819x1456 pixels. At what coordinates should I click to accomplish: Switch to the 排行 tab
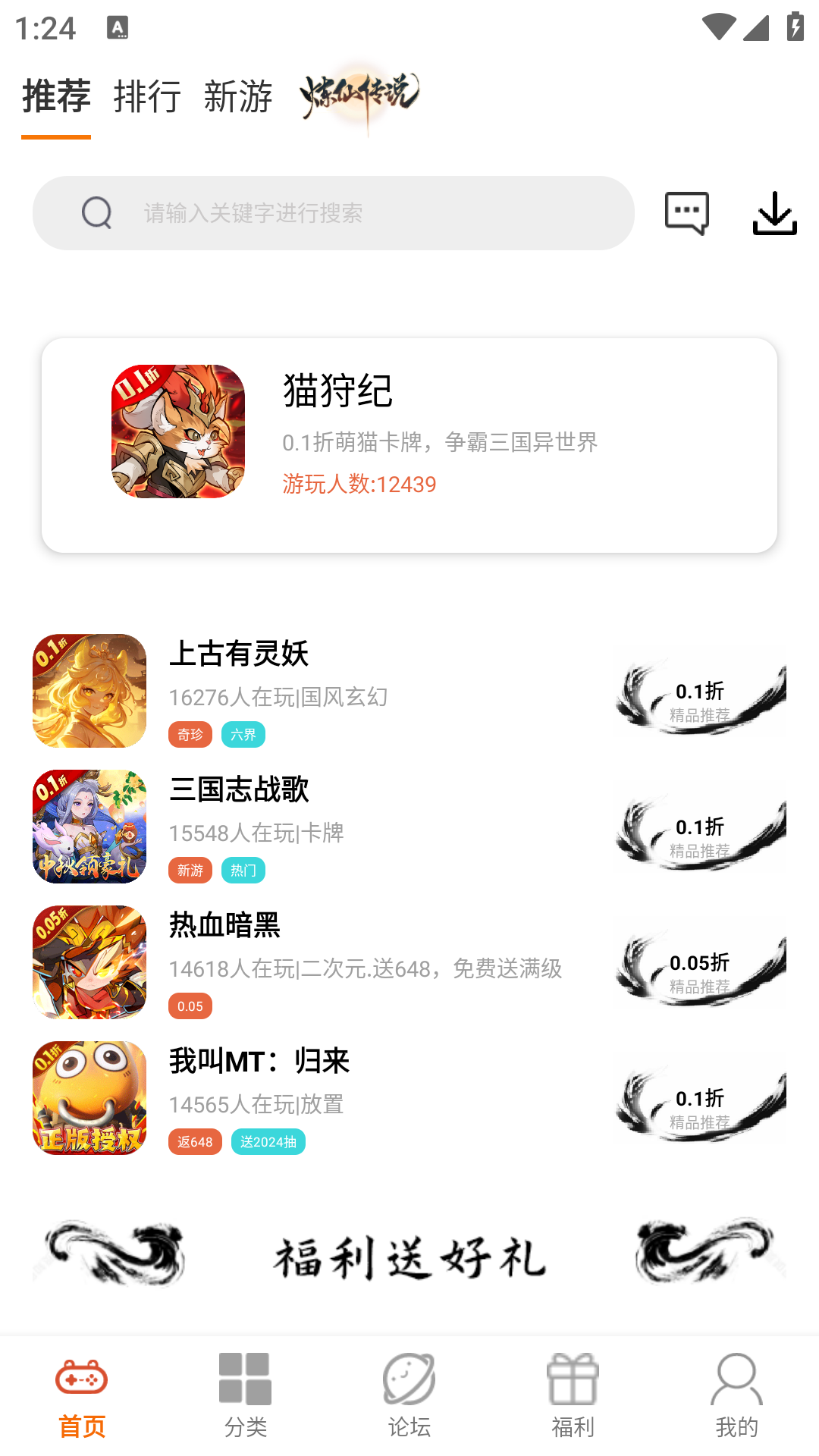[x=147, y=96]
